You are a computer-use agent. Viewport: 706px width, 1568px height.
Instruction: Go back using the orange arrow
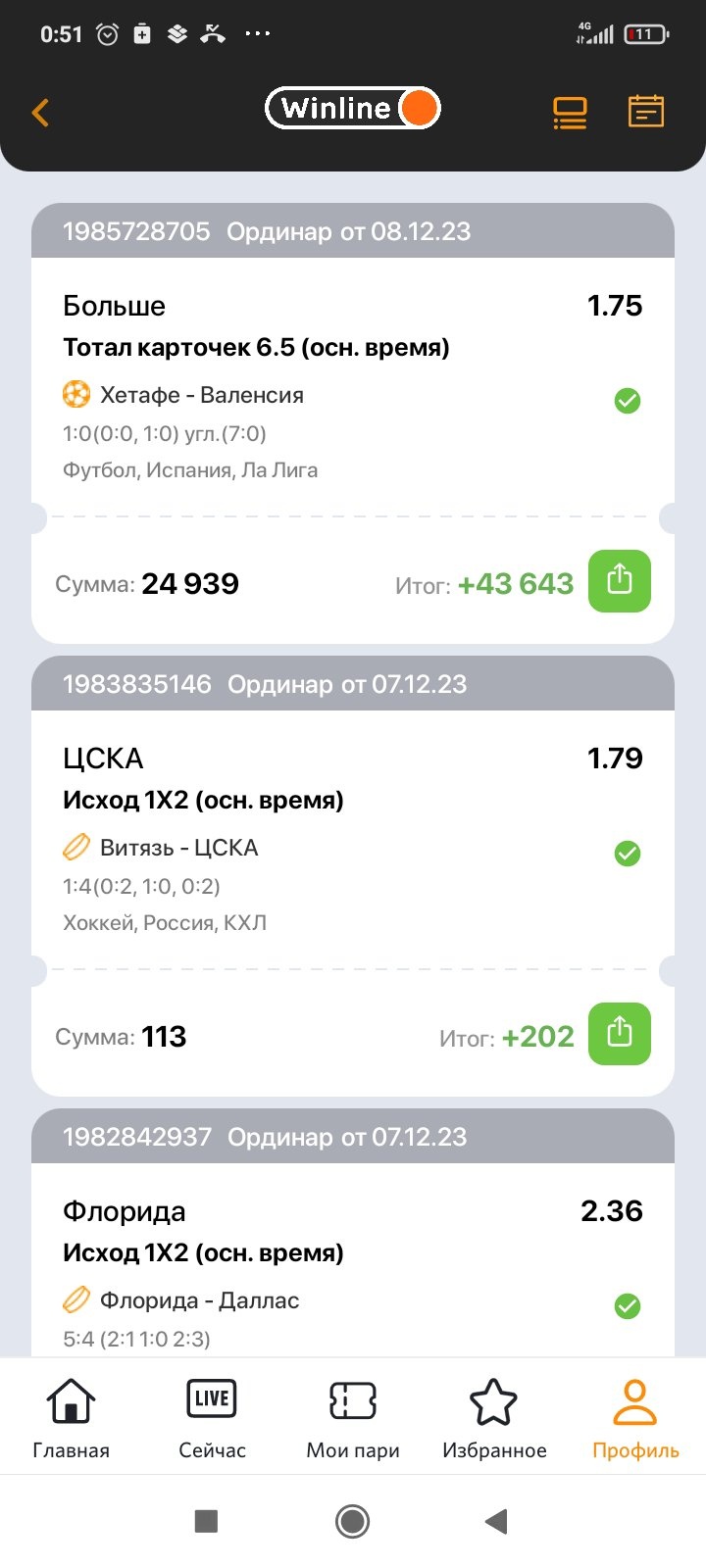41,113
